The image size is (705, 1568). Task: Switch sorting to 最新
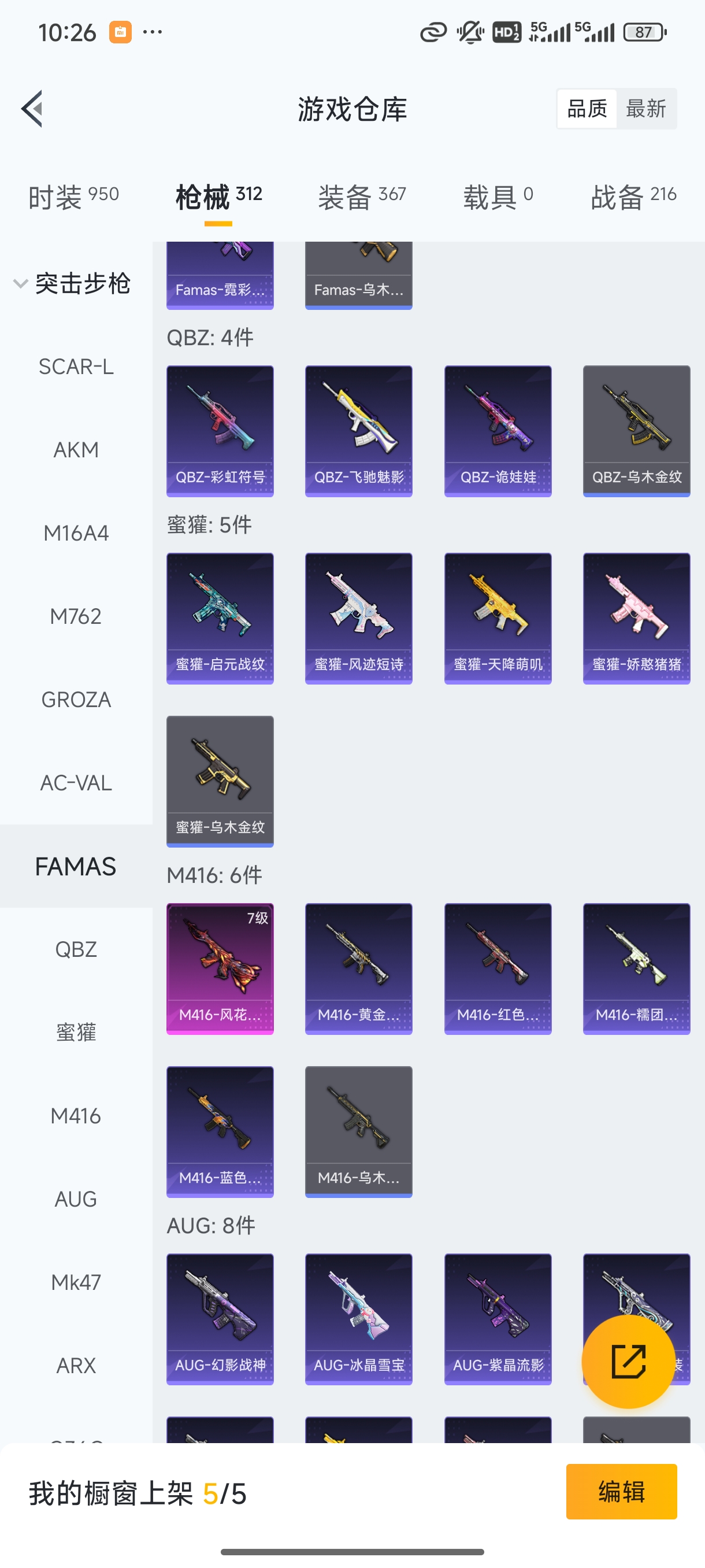(x=645, y=109)
